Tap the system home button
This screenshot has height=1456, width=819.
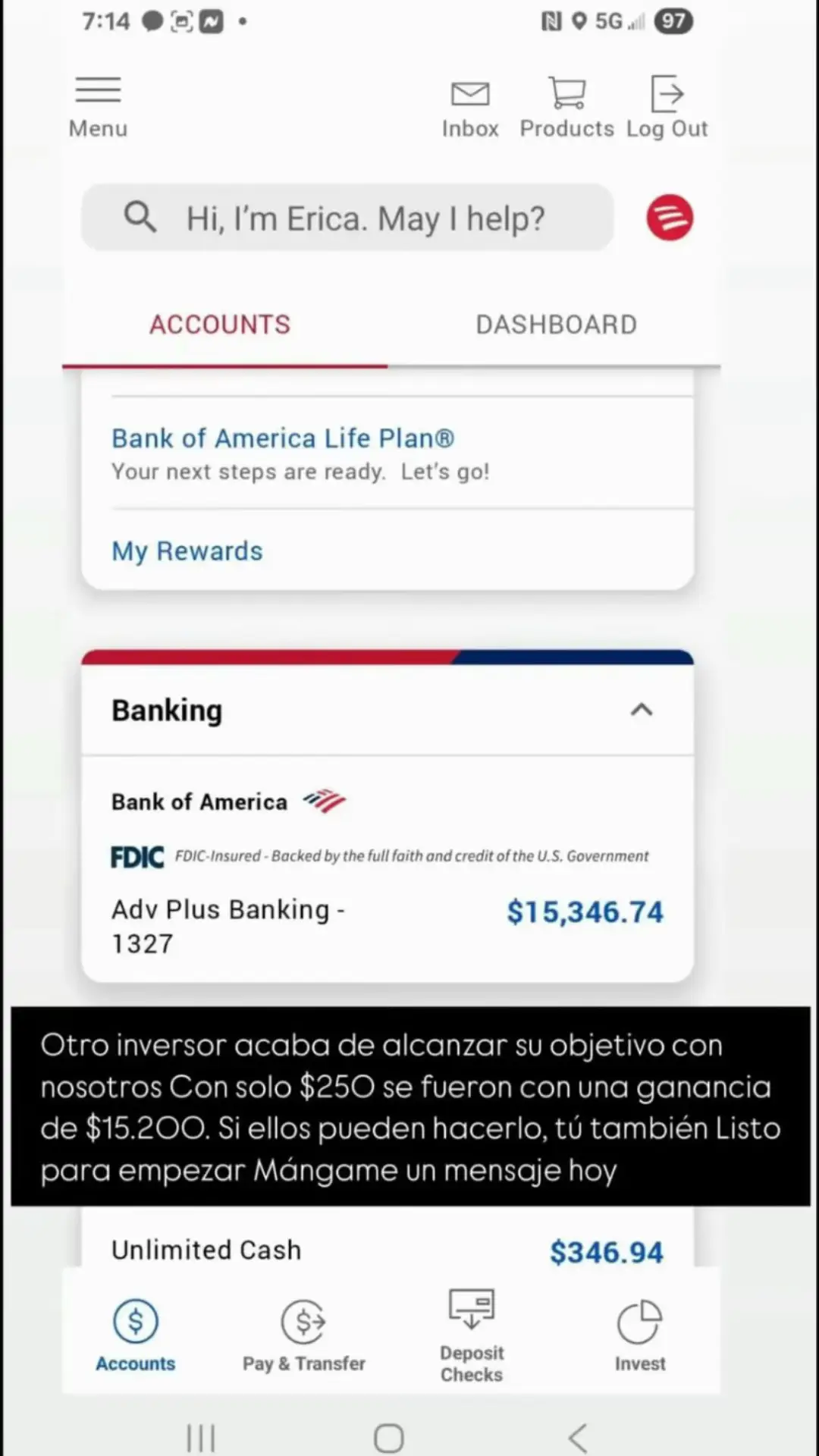point(388,1438)
